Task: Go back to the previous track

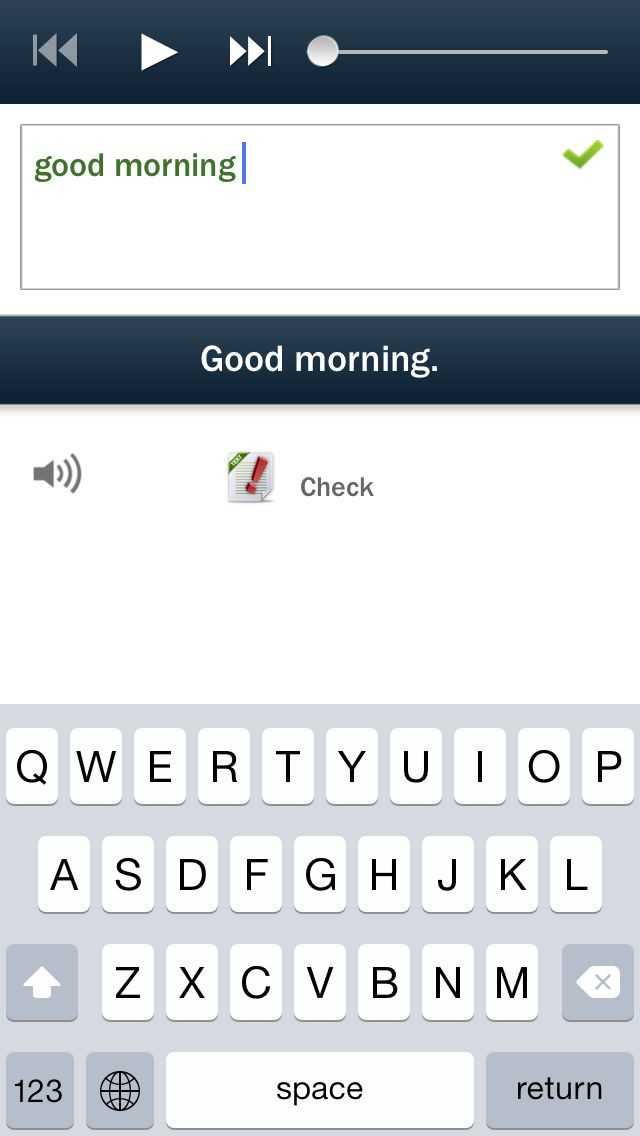Action: pyautogui.click(x=55, y=50)
